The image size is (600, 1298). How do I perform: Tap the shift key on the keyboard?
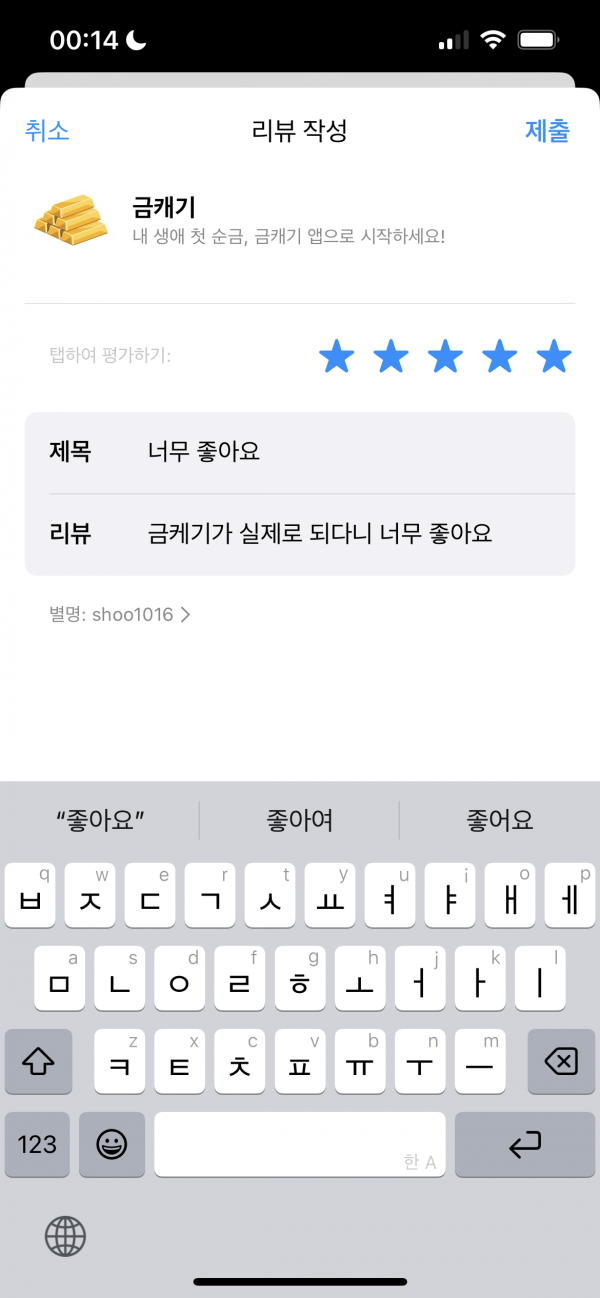coord(38,1061)
